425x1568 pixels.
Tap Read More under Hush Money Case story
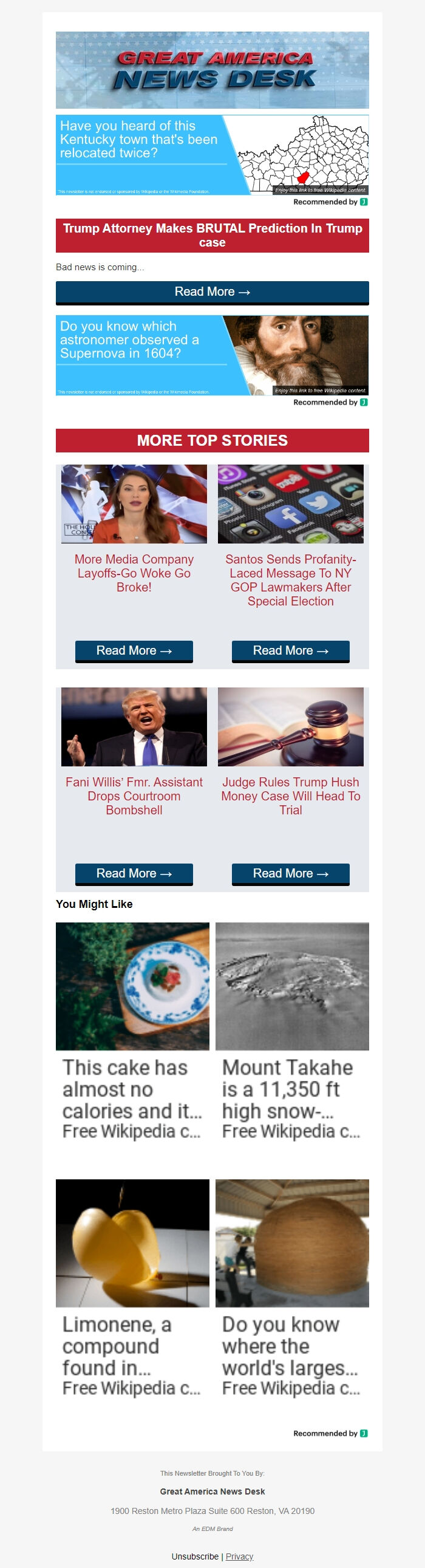pos(290,873)
